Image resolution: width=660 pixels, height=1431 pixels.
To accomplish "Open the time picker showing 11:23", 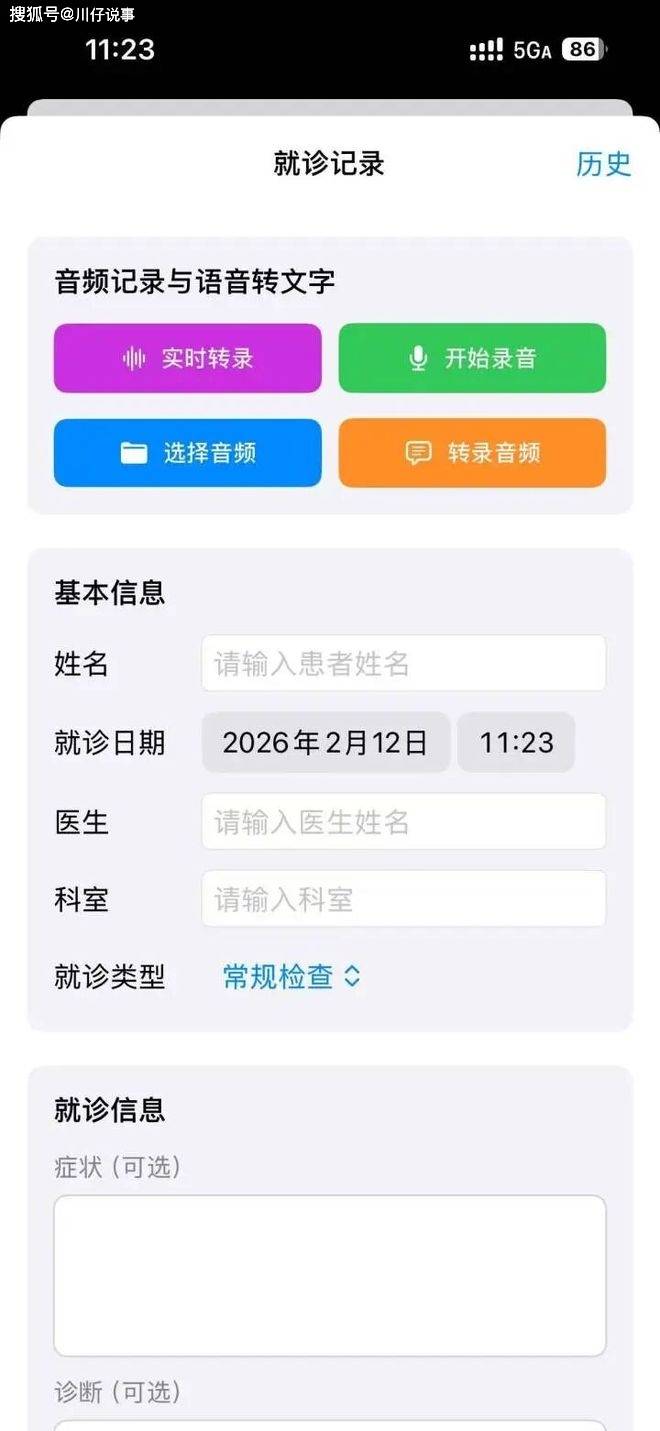I will coord(516,742).
